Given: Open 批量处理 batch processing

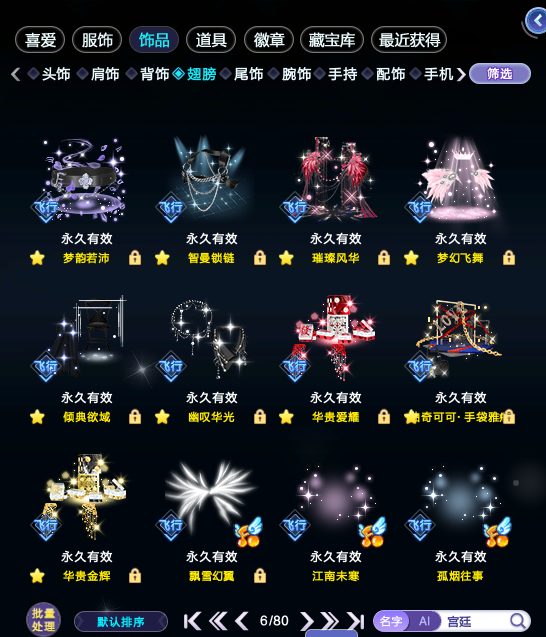Looking at the screenshot, I should click(x=43, y=620).
